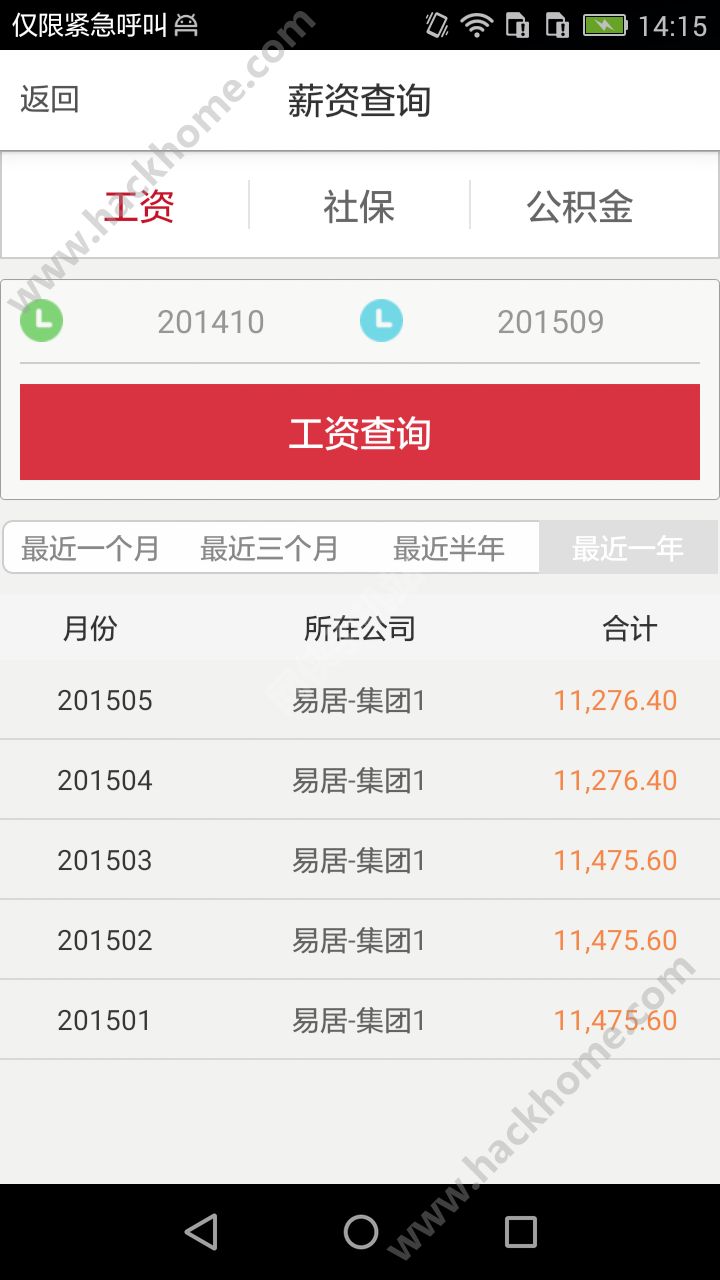This screenshot has height=1280, width=720.
Task: Open the 201505 salary record
Action: pyautogui.click(x=360, y=700)
